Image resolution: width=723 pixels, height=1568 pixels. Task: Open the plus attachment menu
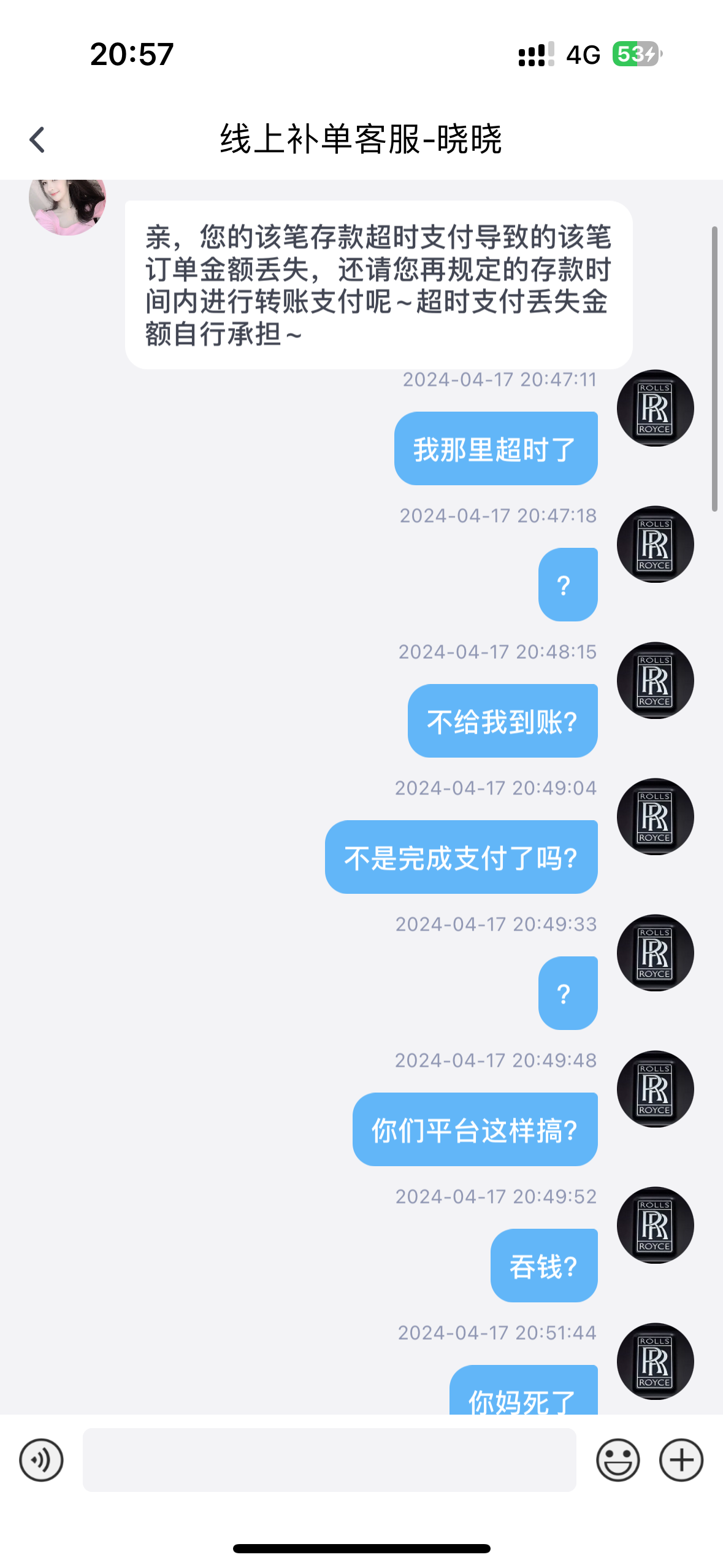tap(681, 1459)
